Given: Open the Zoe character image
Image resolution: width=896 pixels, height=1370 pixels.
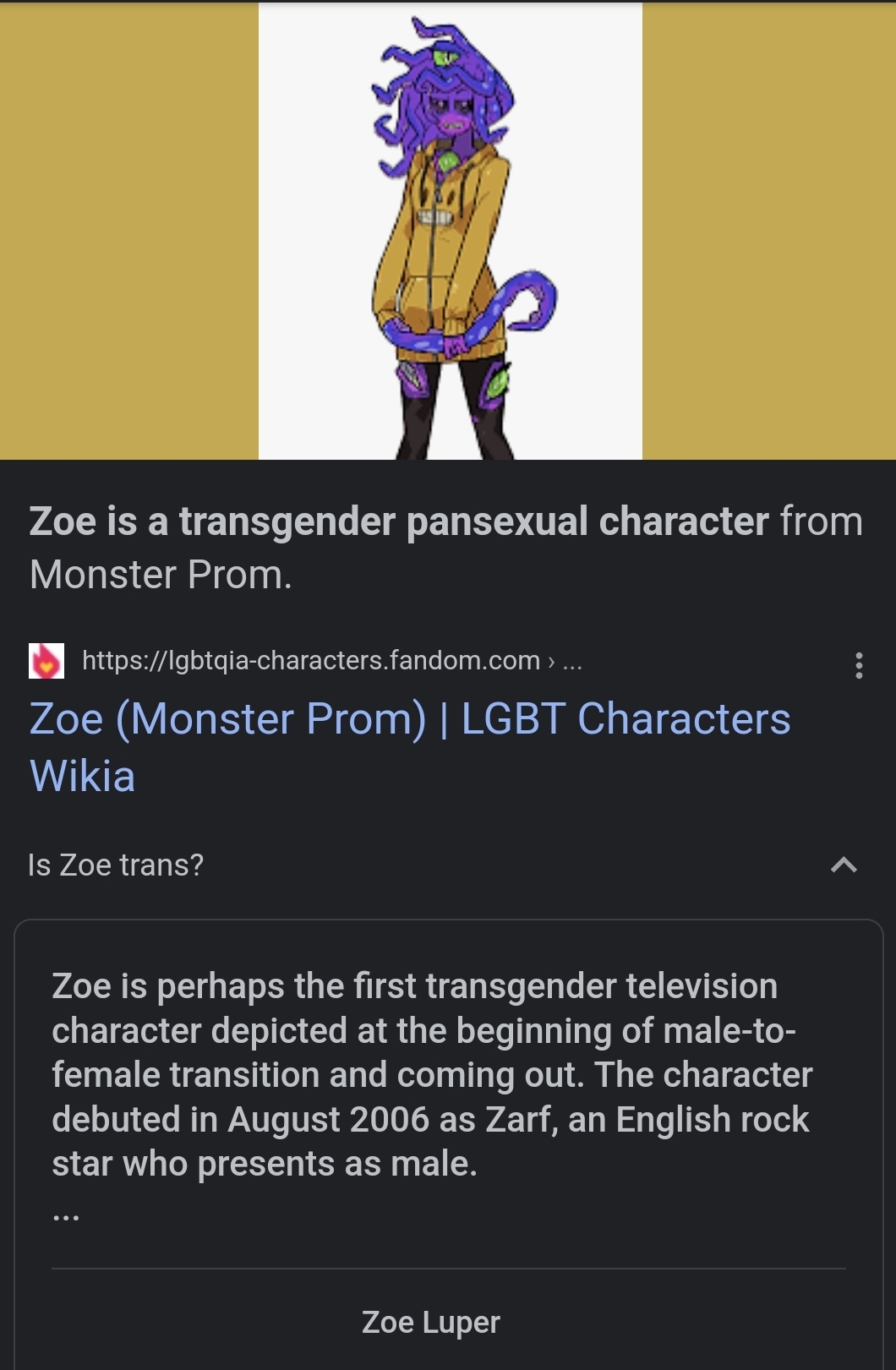Looking at the screenshot, I should tap(450, 231).
